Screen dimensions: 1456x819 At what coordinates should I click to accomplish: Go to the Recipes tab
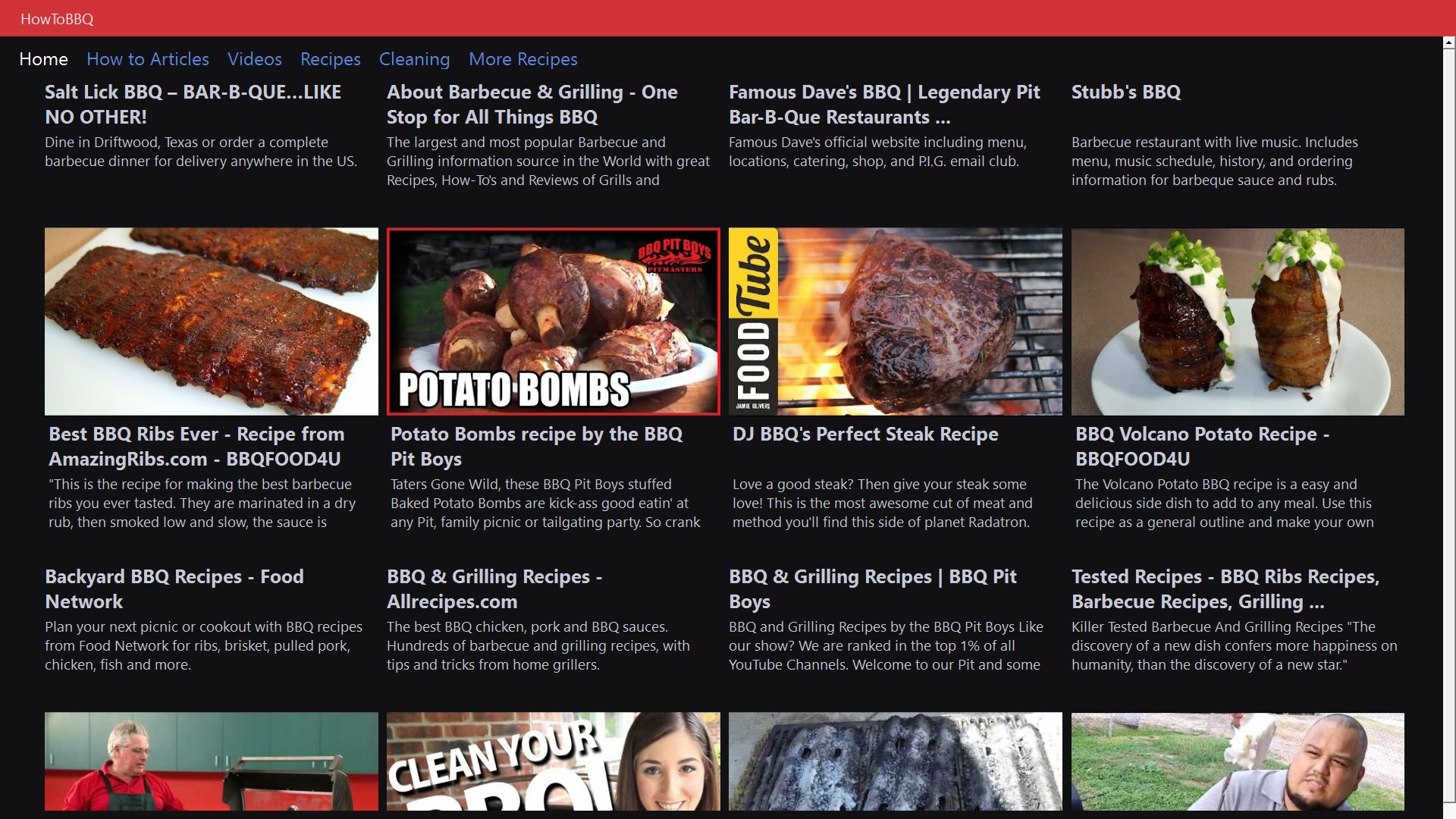click(330, 59)
